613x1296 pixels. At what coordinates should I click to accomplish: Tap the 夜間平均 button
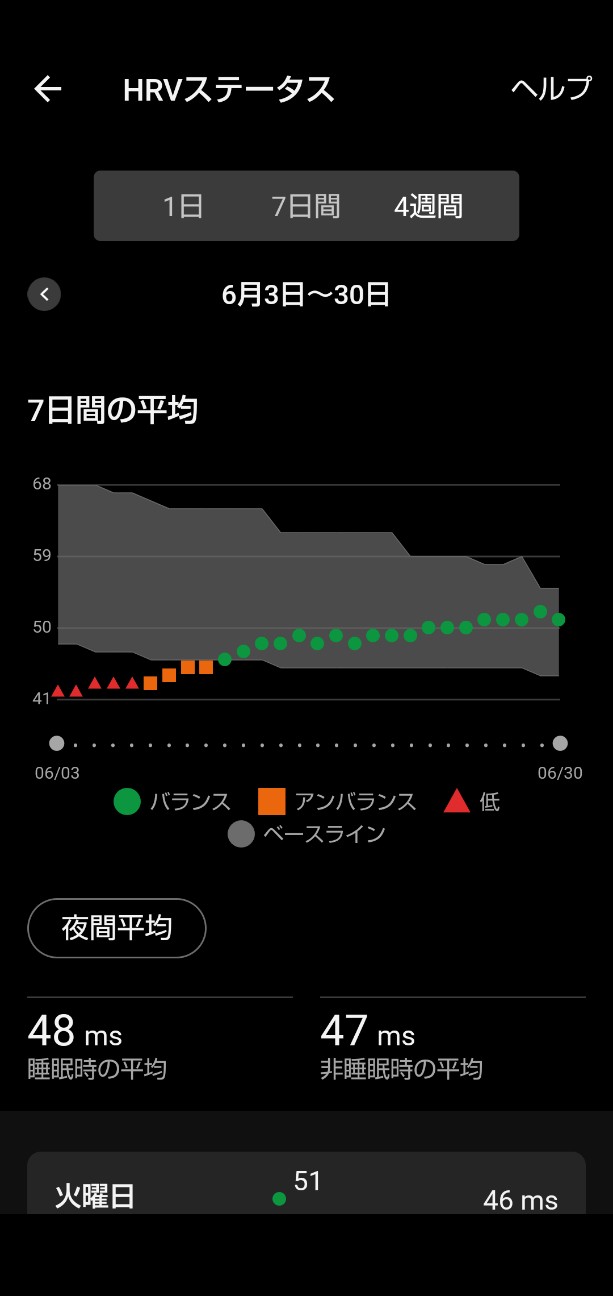pos(116,928)
